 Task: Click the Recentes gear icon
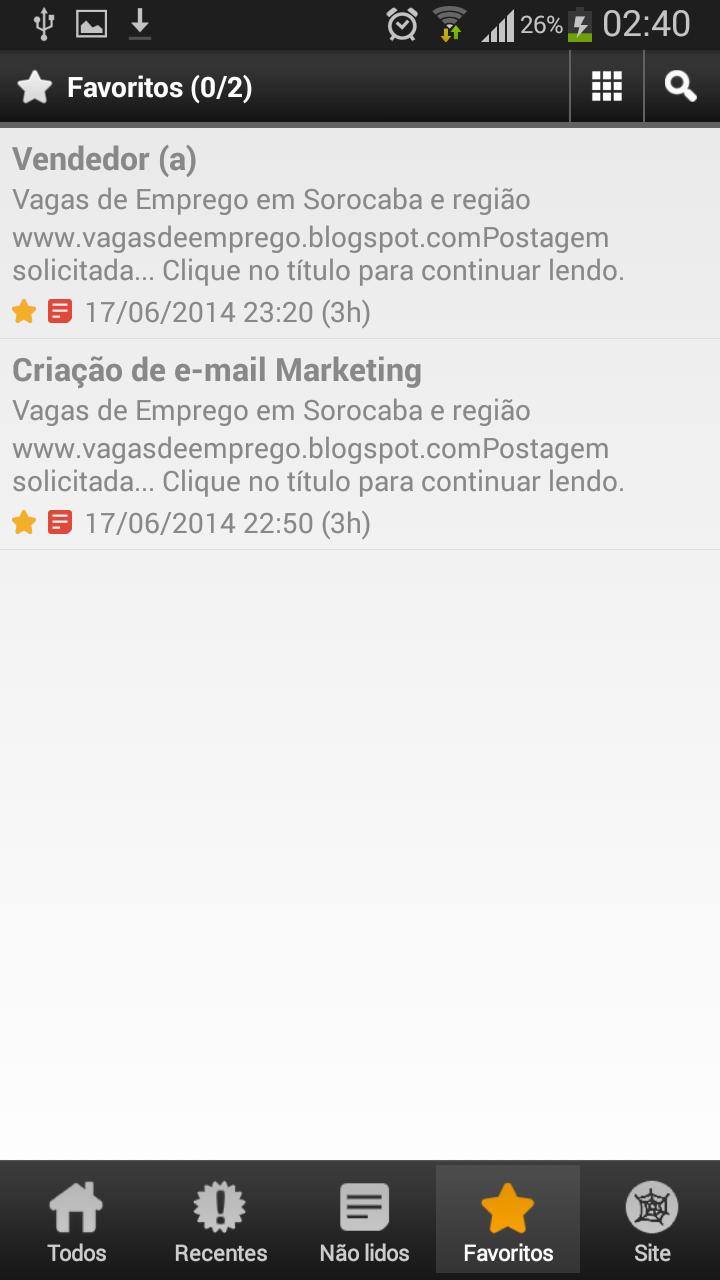pyautogui.click(x=219, y=1206)
